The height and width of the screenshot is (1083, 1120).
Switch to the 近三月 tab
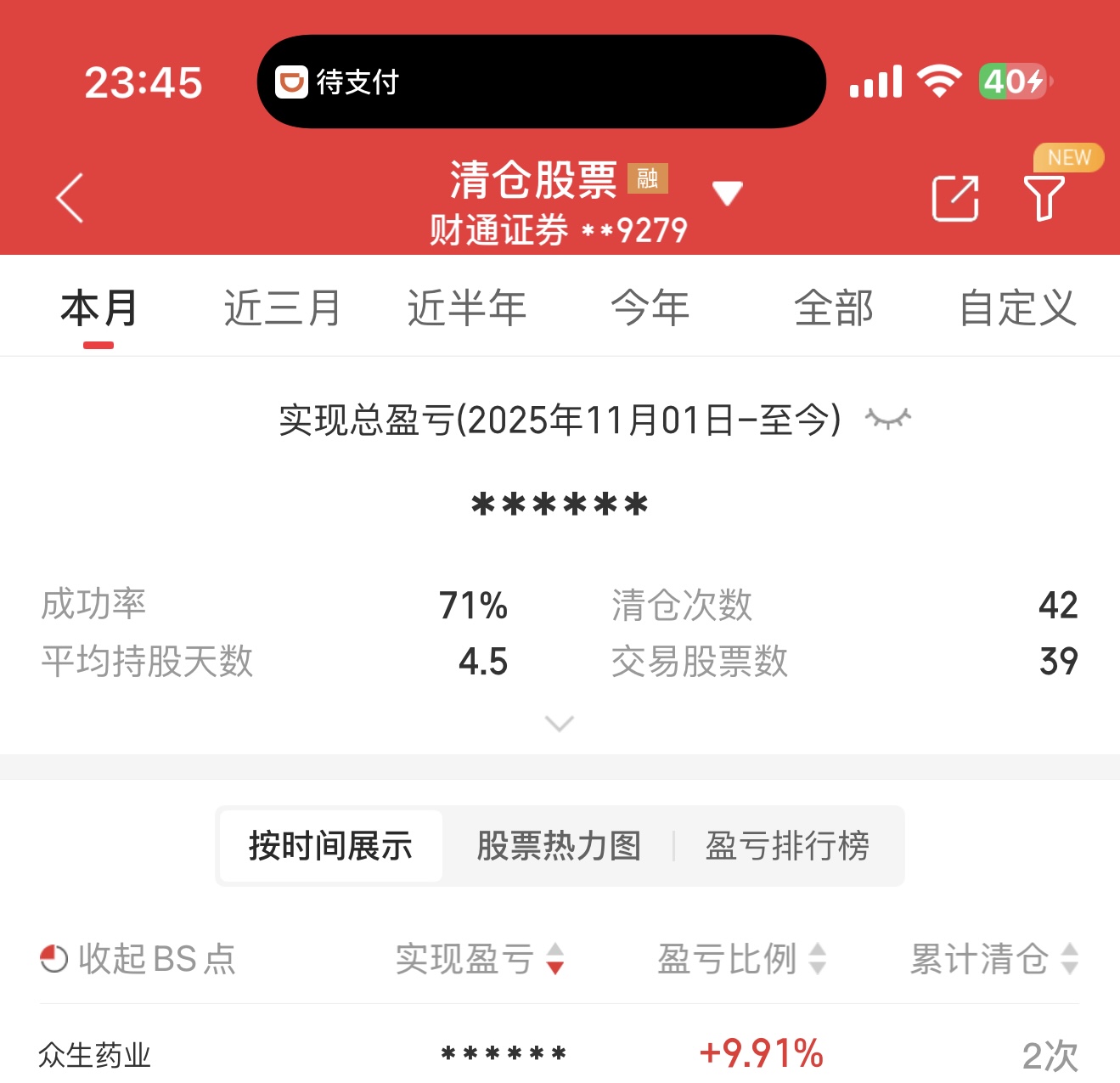(x=282, y=307)
